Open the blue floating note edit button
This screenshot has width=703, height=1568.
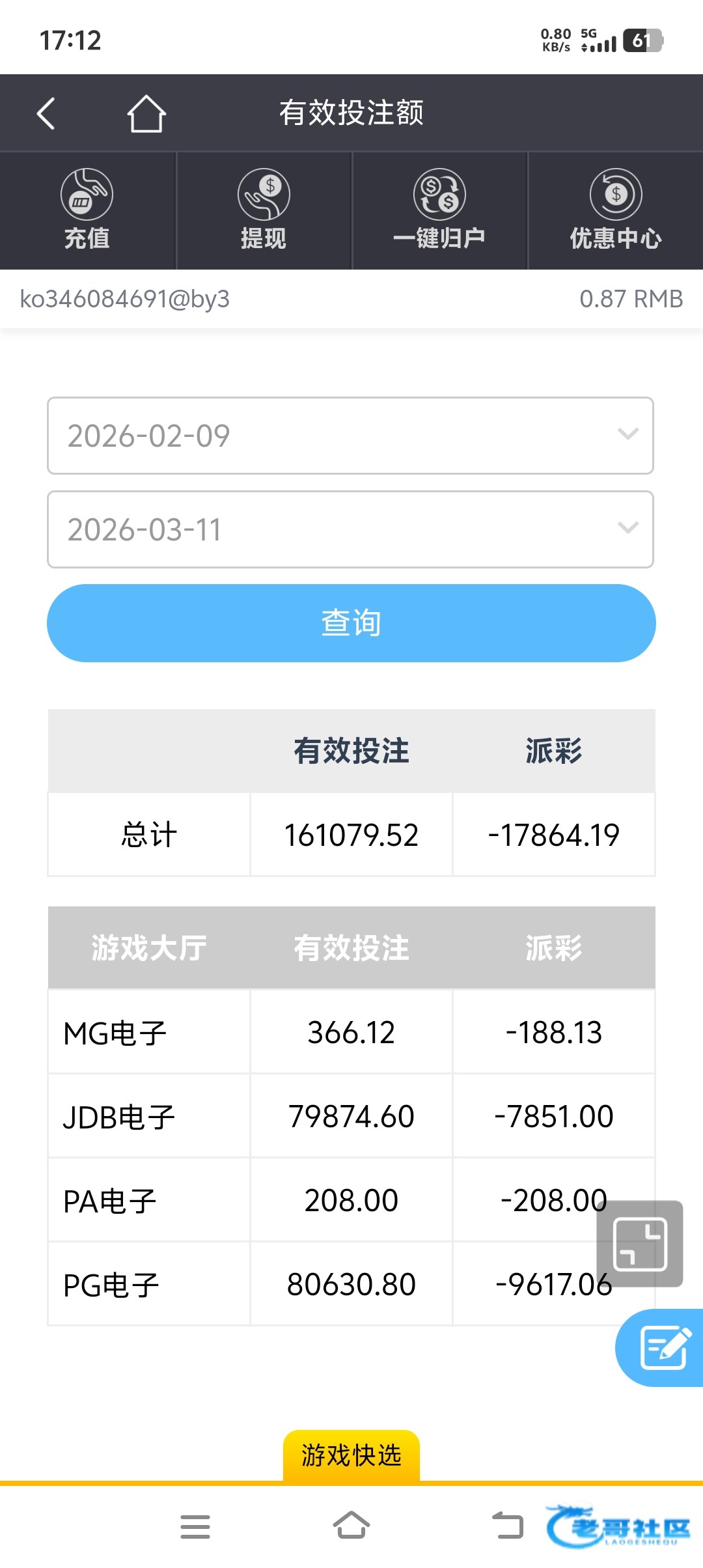pyautogui.click(x=661, y=1347)
